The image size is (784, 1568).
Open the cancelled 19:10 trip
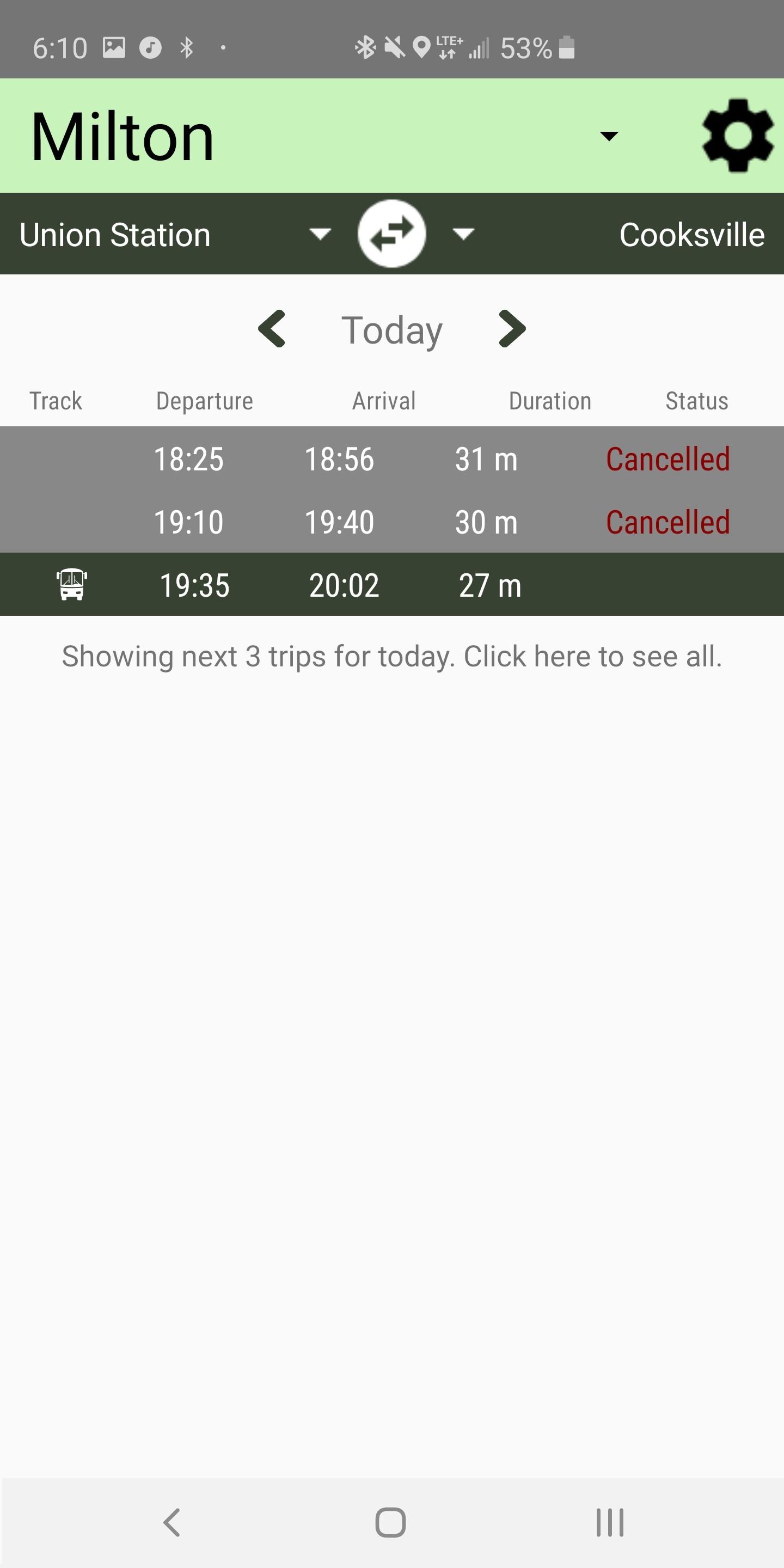(x=392, y=522)
